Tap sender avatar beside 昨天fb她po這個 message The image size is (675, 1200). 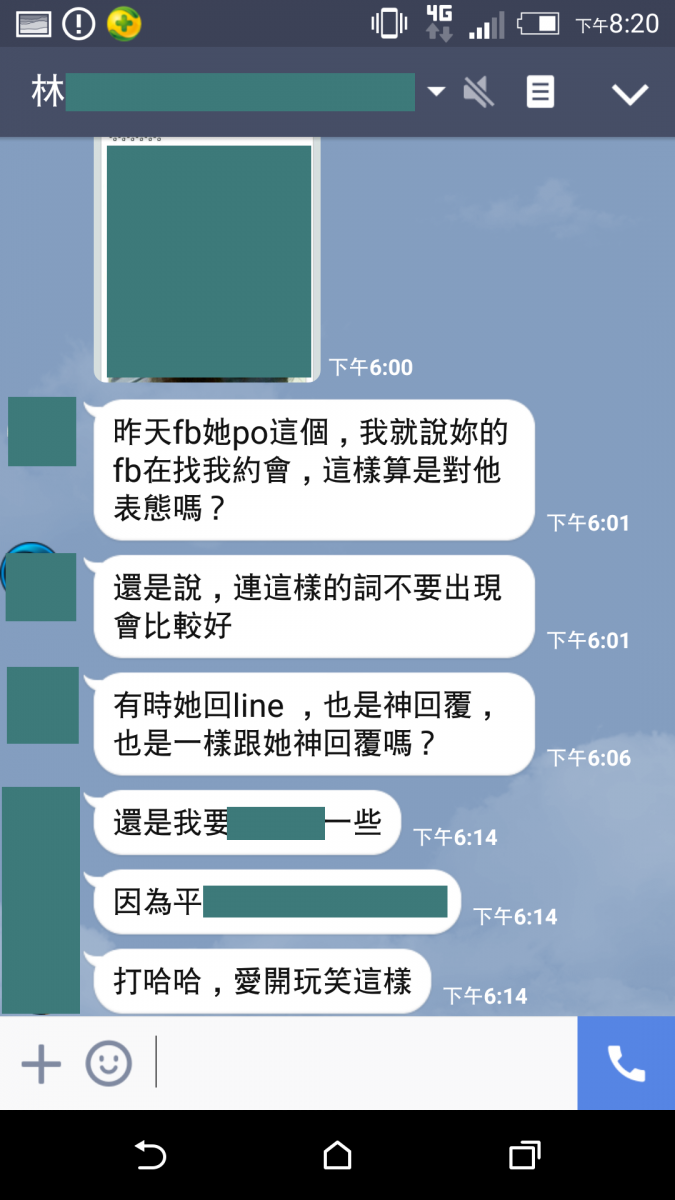[x=42, y=431]
